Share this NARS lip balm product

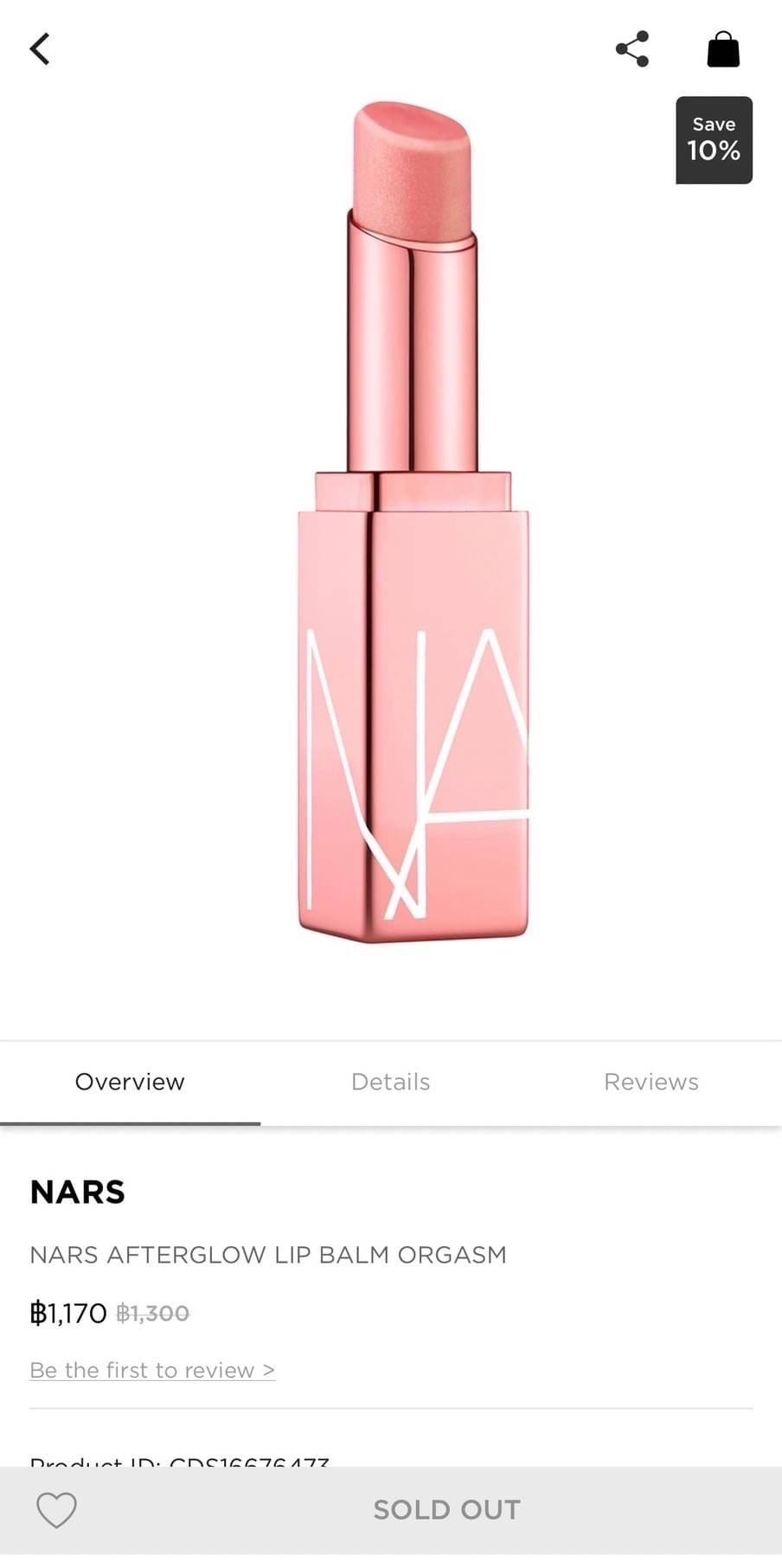coord(632,49)
